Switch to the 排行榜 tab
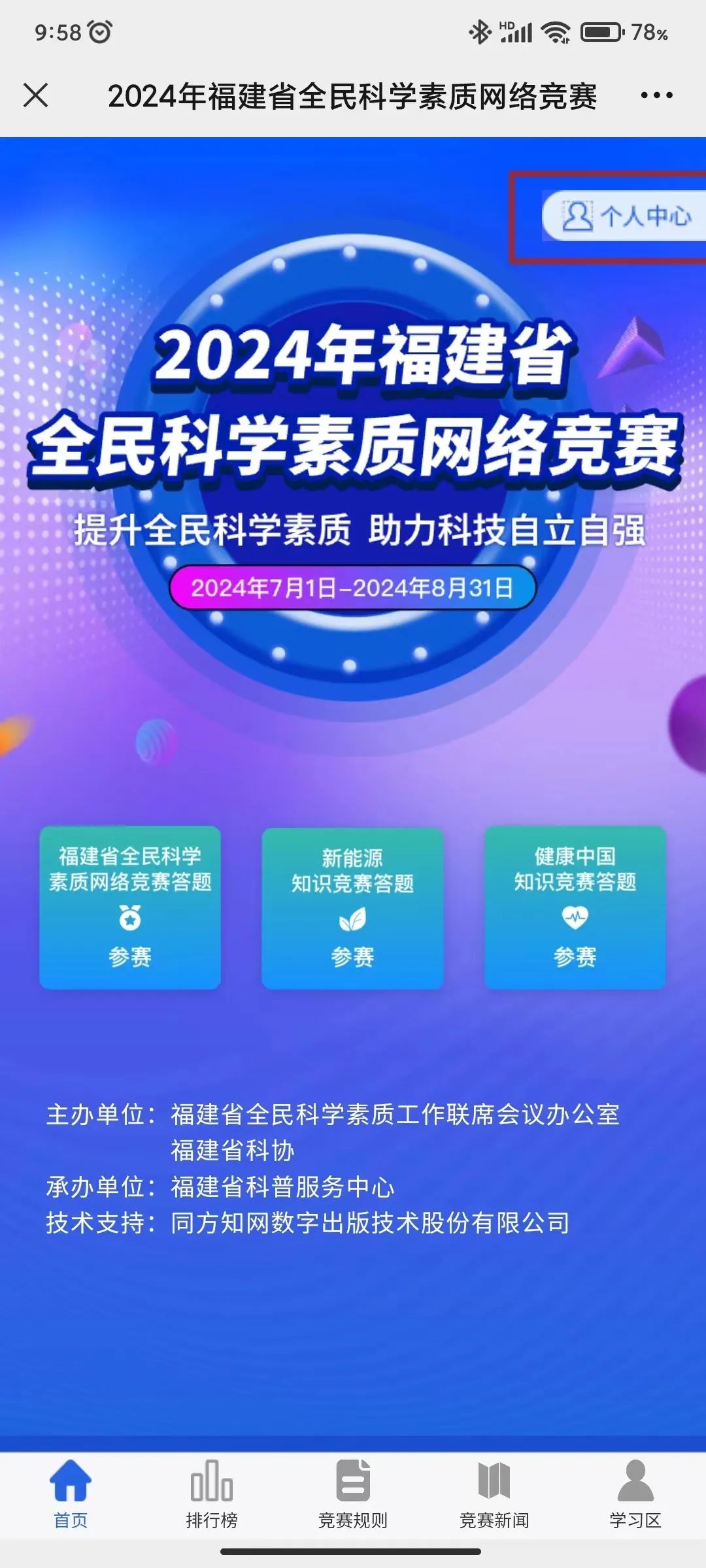This screenshot has height=1568, width=706. (212, 1494)
